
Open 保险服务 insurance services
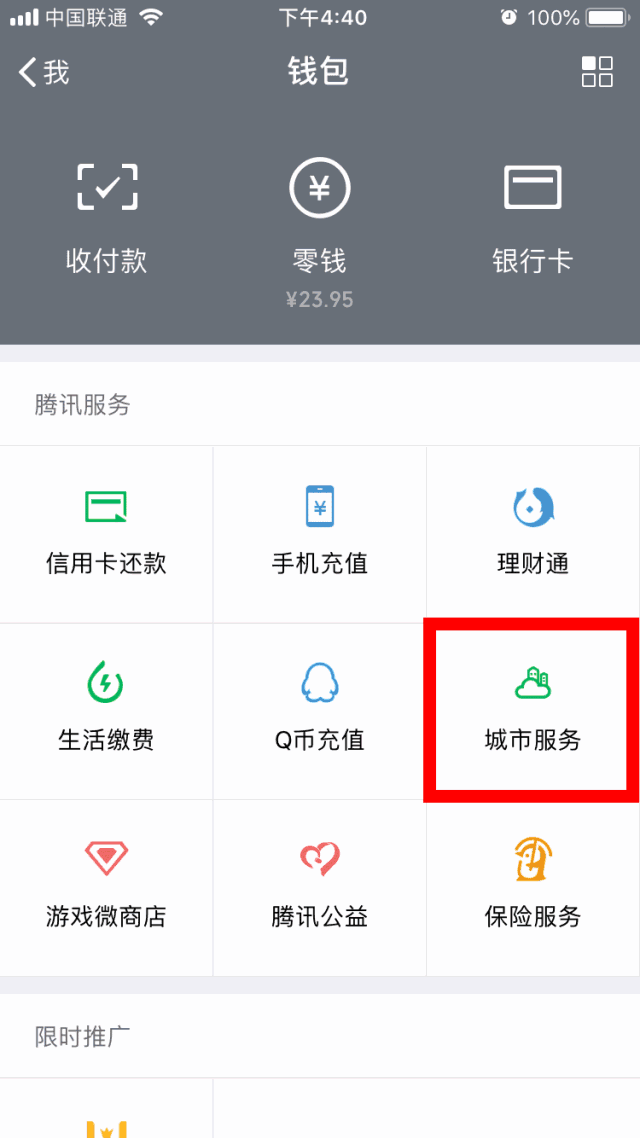(533, 888)
